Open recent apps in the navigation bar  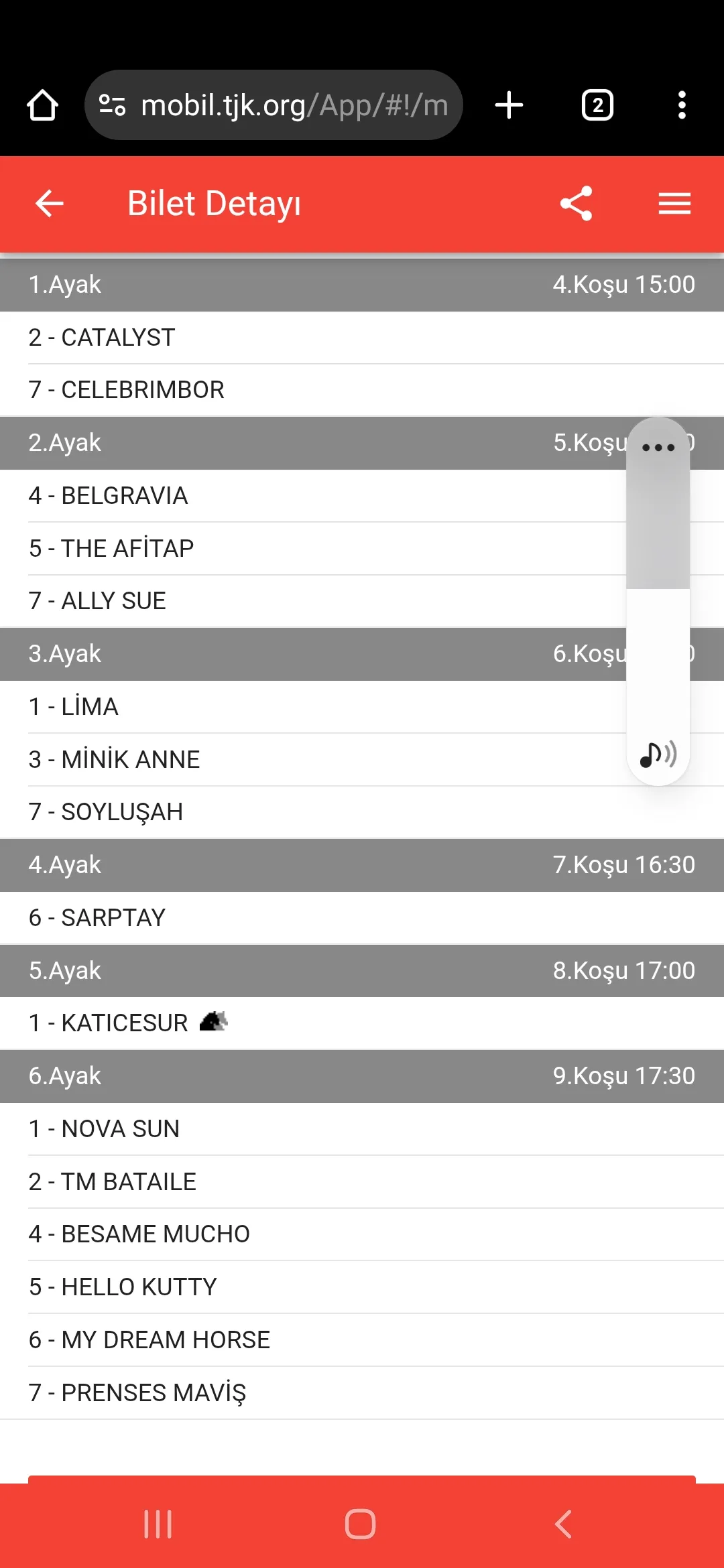pyautogui.click(x=158, y=1524)
